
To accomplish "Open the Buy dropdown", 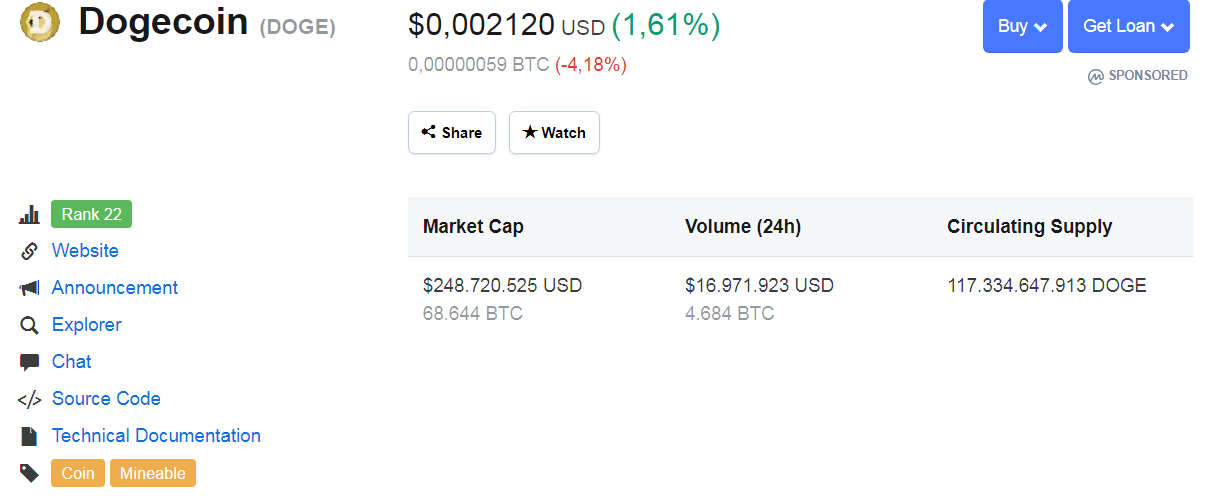I will click(x=1023, y=26).
